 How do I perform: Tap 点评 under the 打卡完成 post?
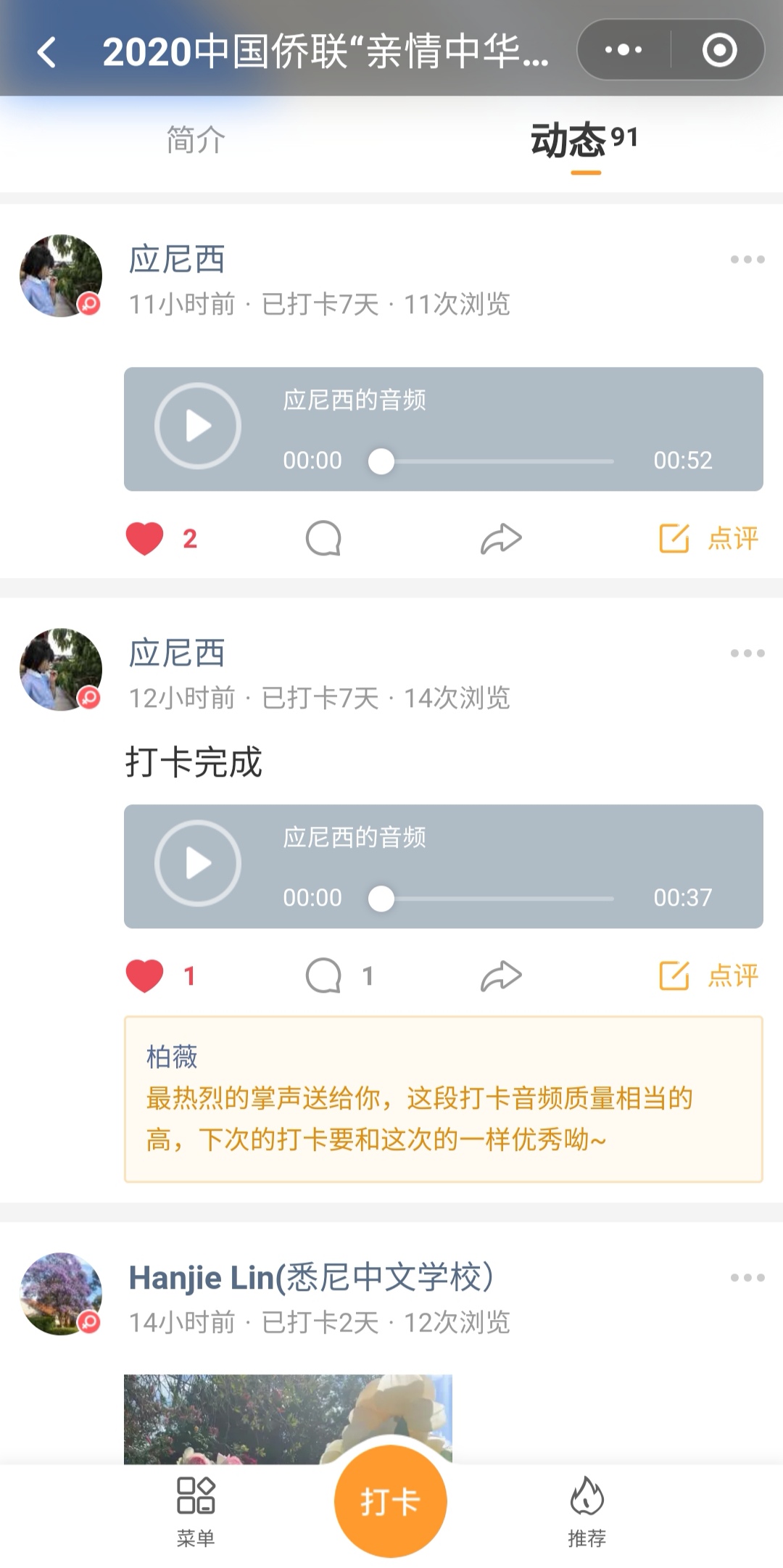(709, 975)
